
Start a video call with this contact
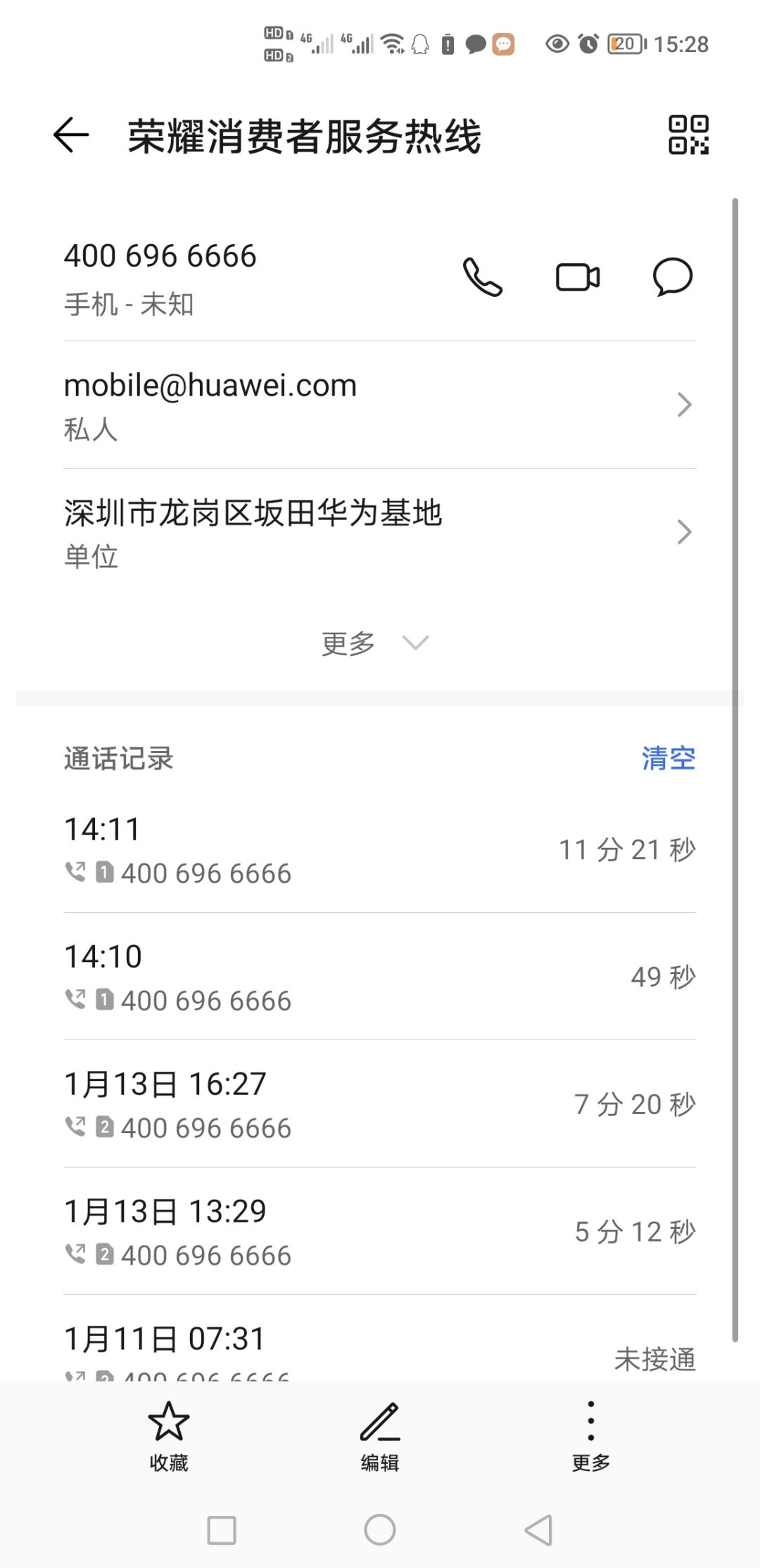coord(578,277)
